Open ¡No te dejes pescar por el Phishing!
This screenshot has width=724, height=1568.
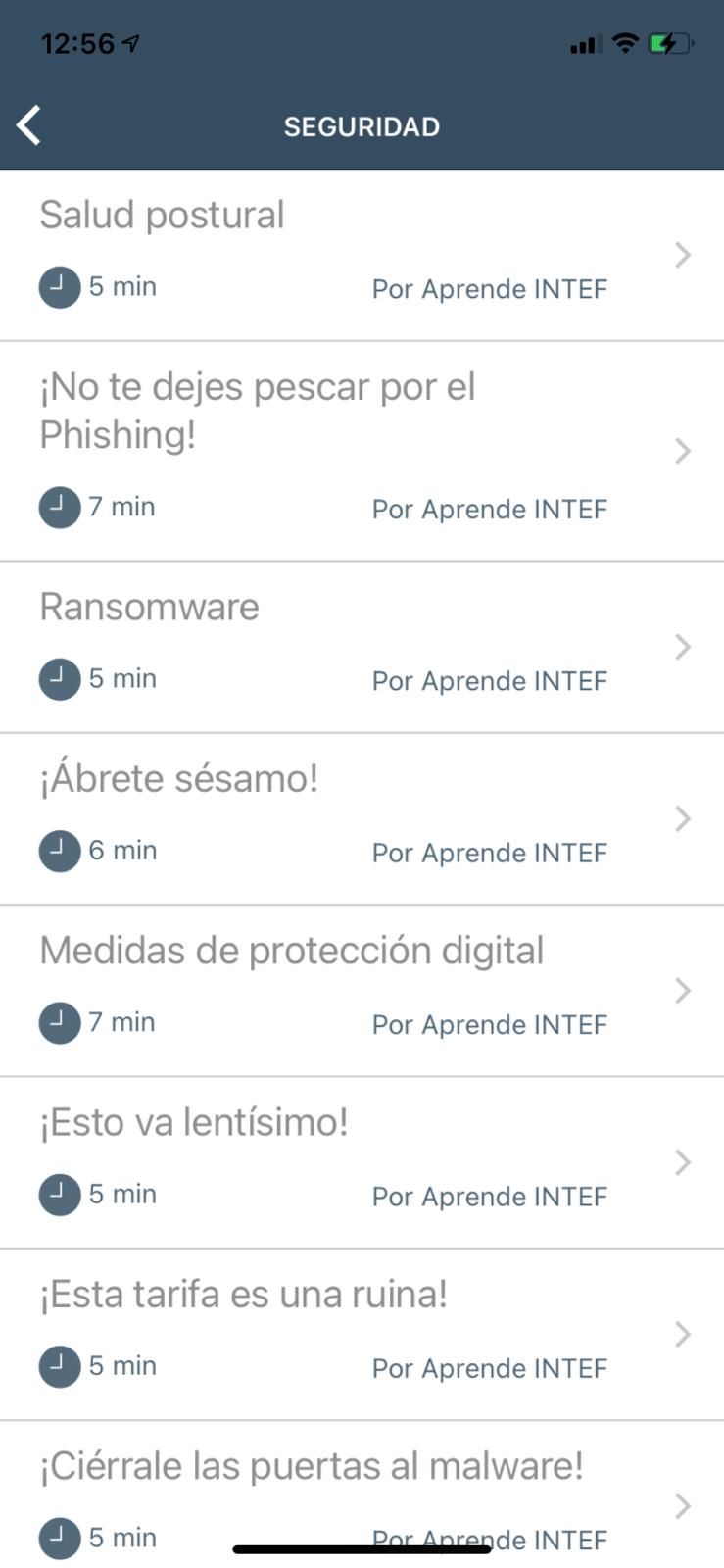click(362, 452)
